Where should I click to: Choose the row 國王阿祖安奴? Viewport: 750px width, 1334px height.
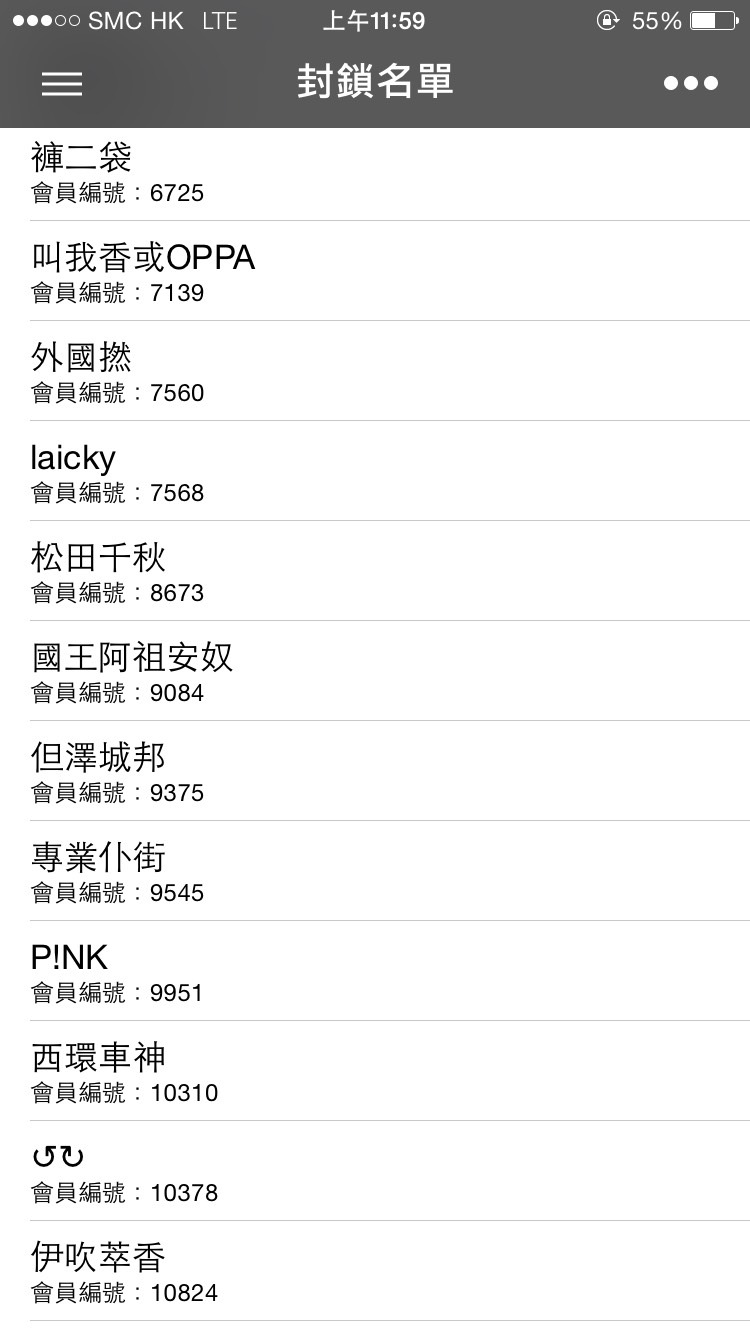(375, 672)
